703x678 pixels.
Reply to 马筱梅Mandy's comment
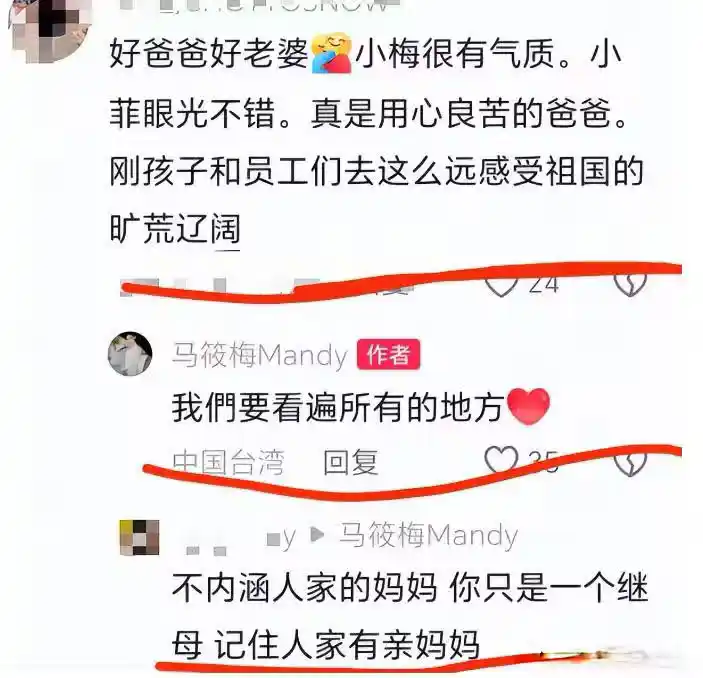(351, 462)
